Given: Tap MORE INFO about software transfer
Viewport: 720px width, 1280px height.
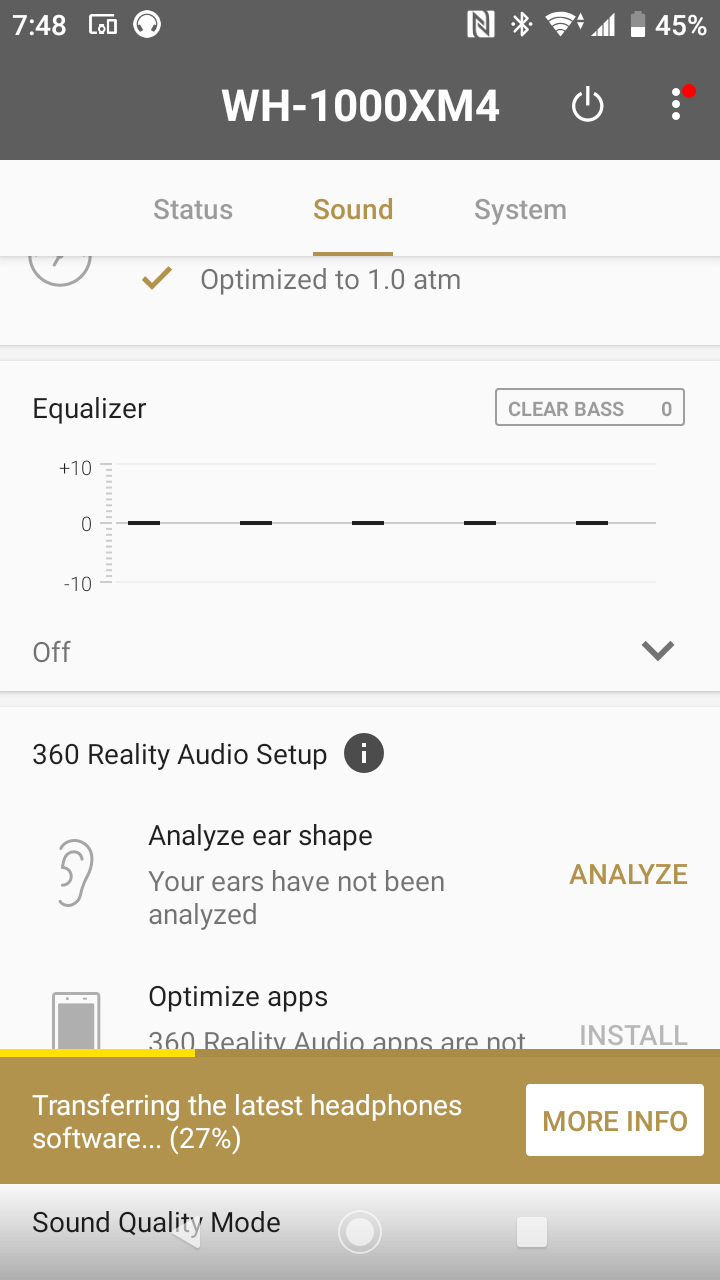Looking at the screenshot, I should tap(614, 1120).
